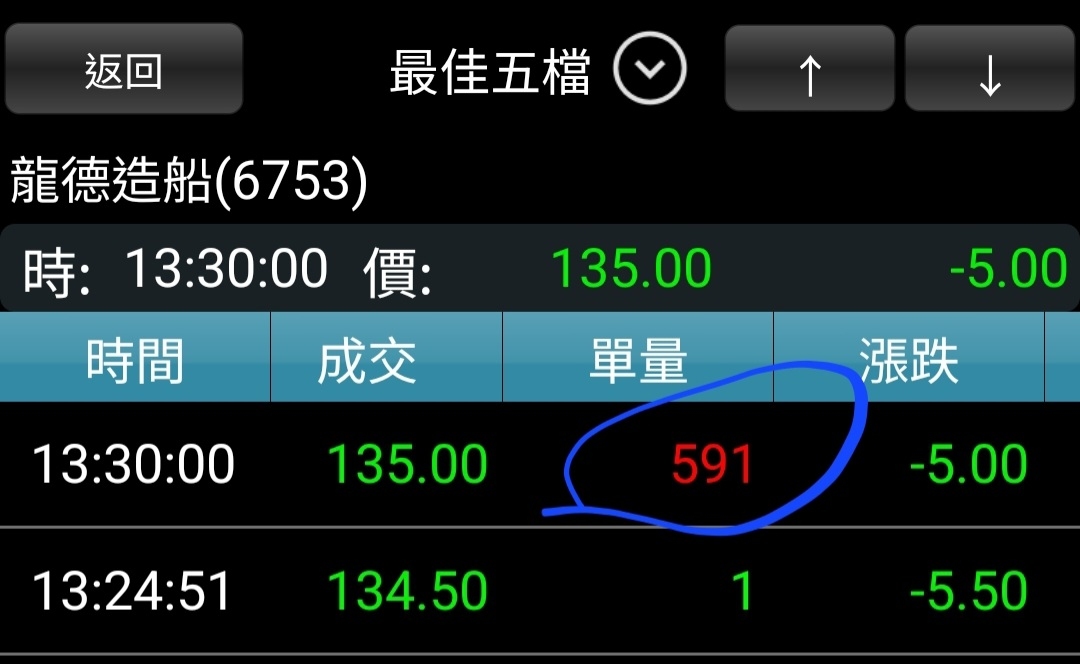Expand the 最佳五檔 dropdown
The height and width of the screenshot is (664, 1080).
pos(649,70)
